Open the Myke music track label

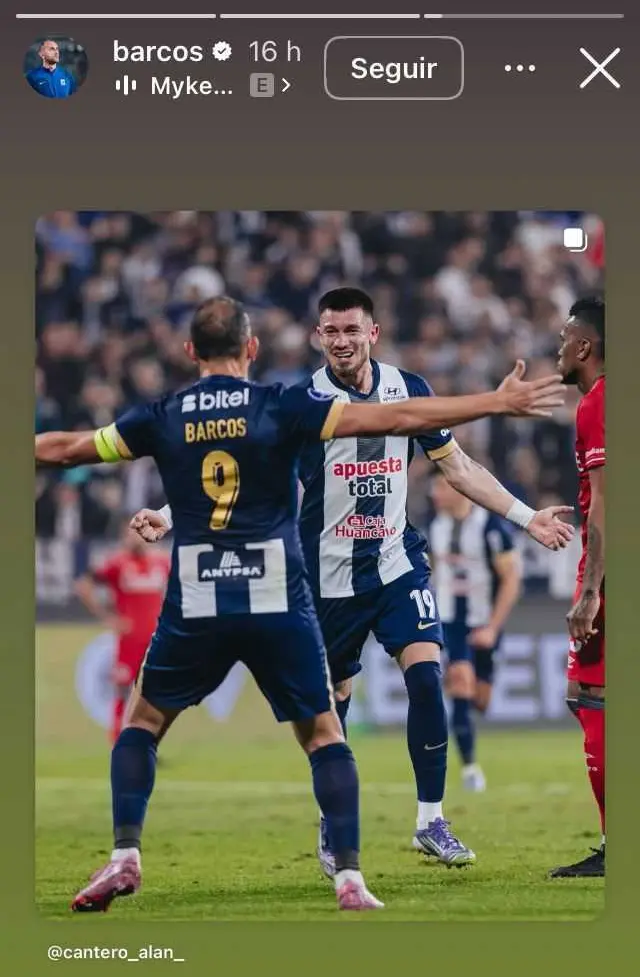(x=190, y=86)
